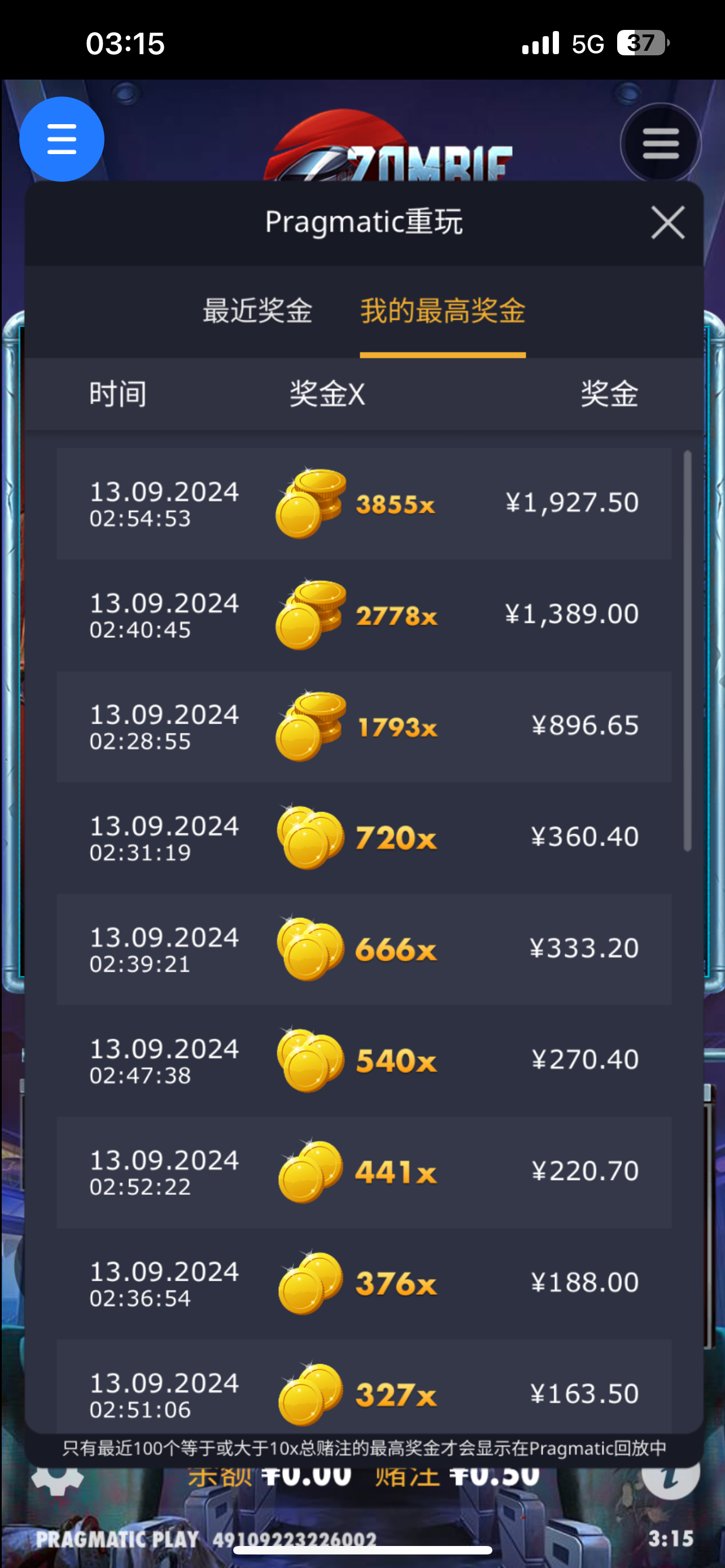725x1568 pixels.
Task: Open replay for the 720x win
Action: [364, 838]
